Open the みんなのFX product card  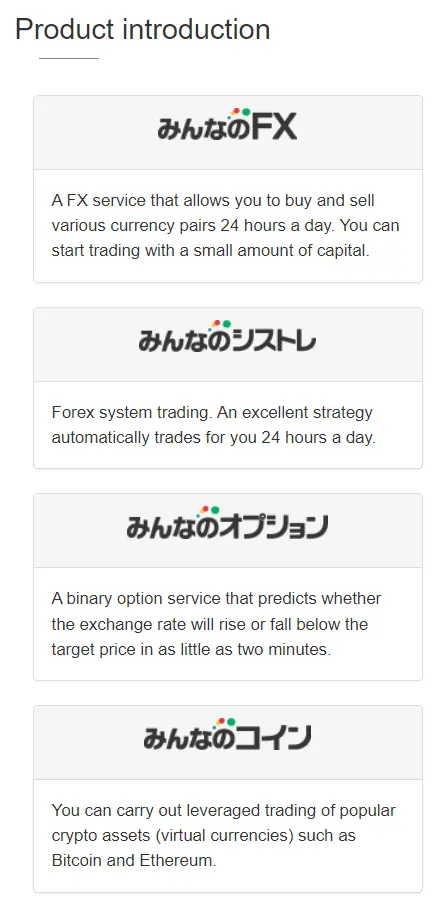(x=228, y=189)
